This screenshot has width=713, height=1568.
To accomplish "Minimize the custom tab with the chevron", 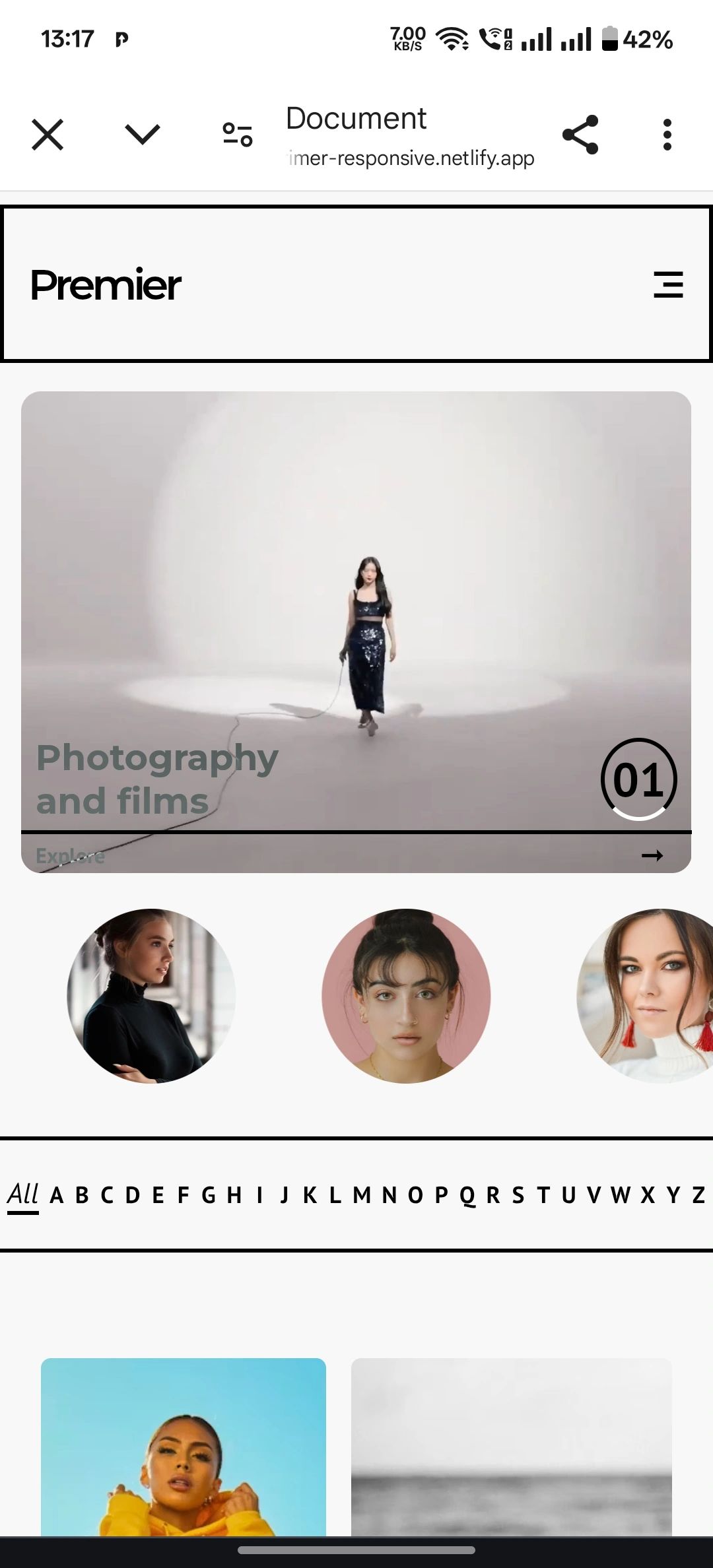I will [x=142, y=135].
